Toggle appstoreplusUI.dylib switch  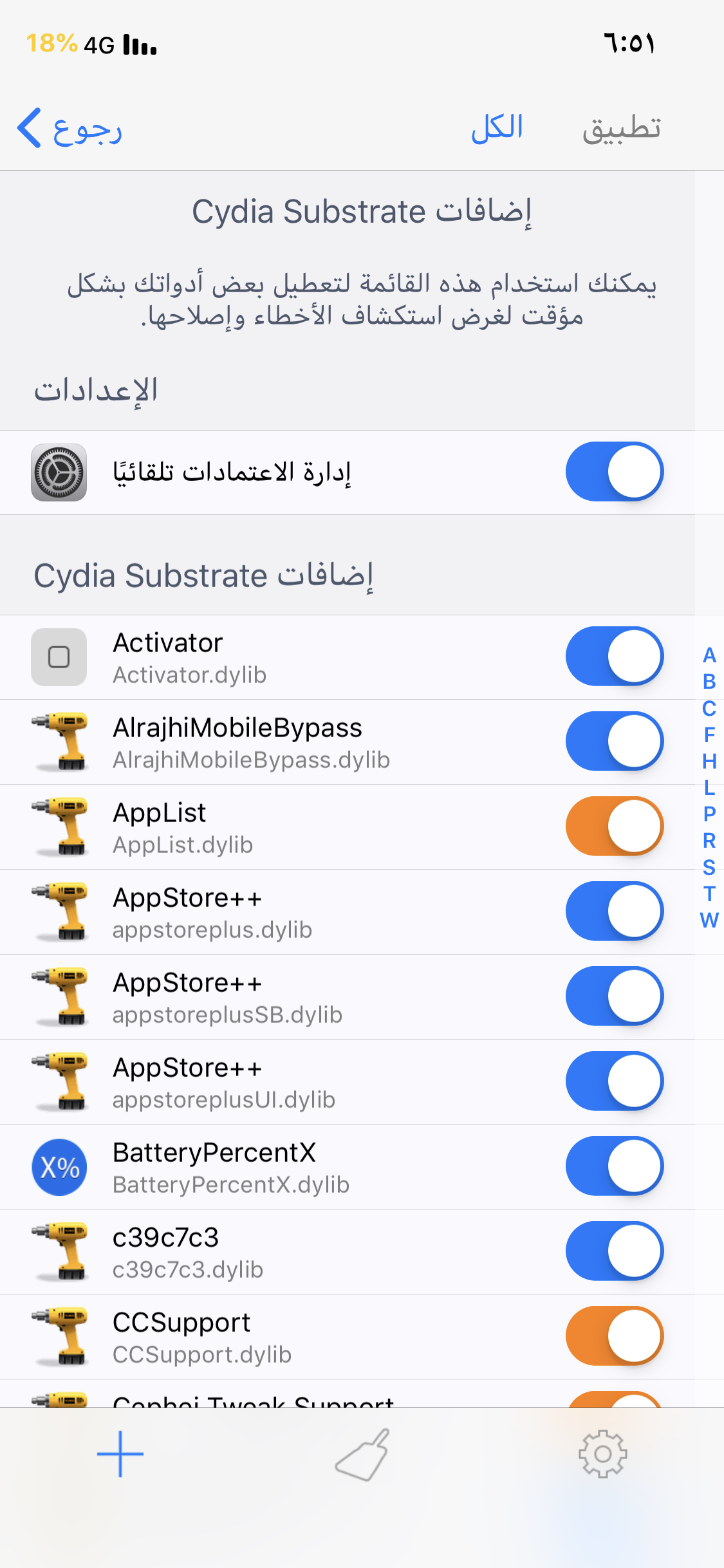coord(615,1081)
